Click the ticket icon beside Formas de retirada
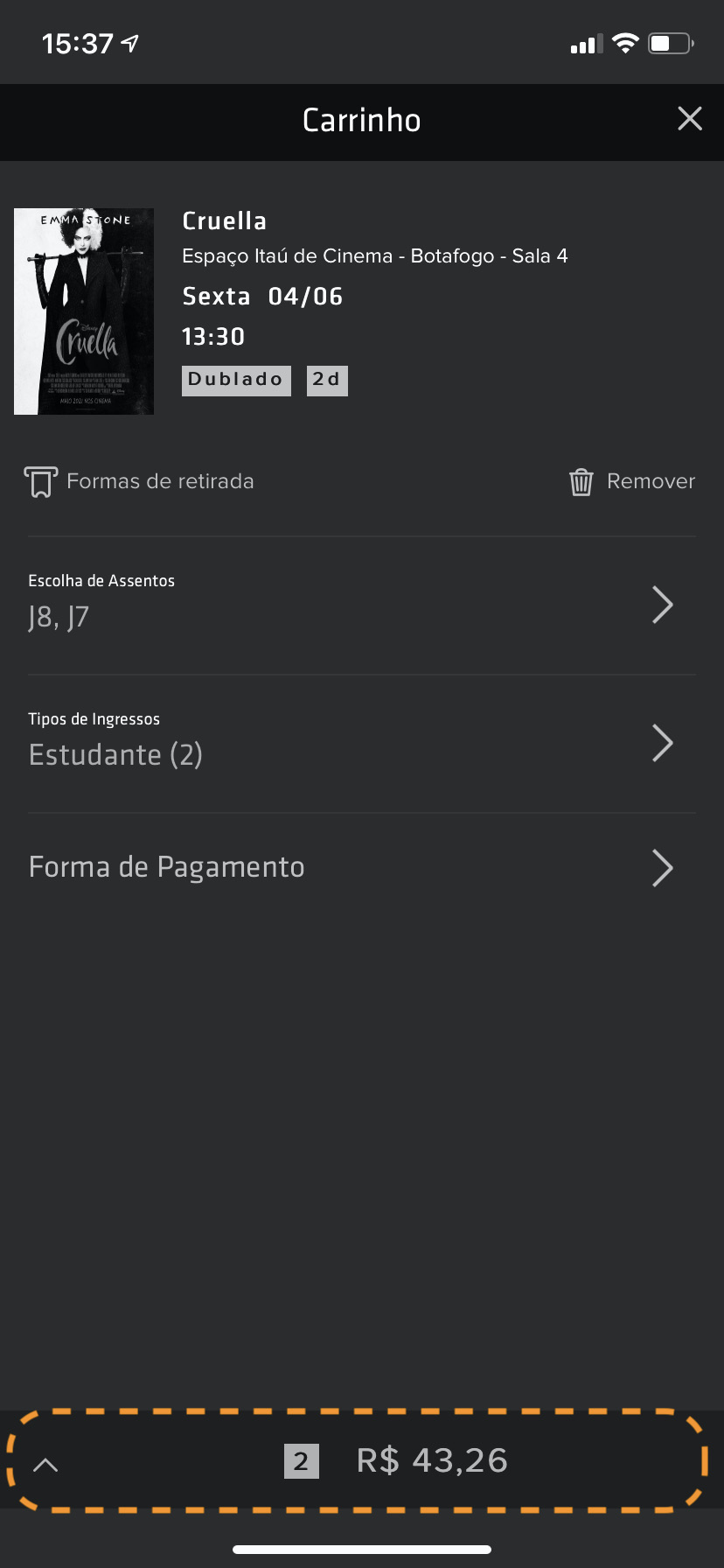Viewport: 724px width, 1568px height. point(40,481)
